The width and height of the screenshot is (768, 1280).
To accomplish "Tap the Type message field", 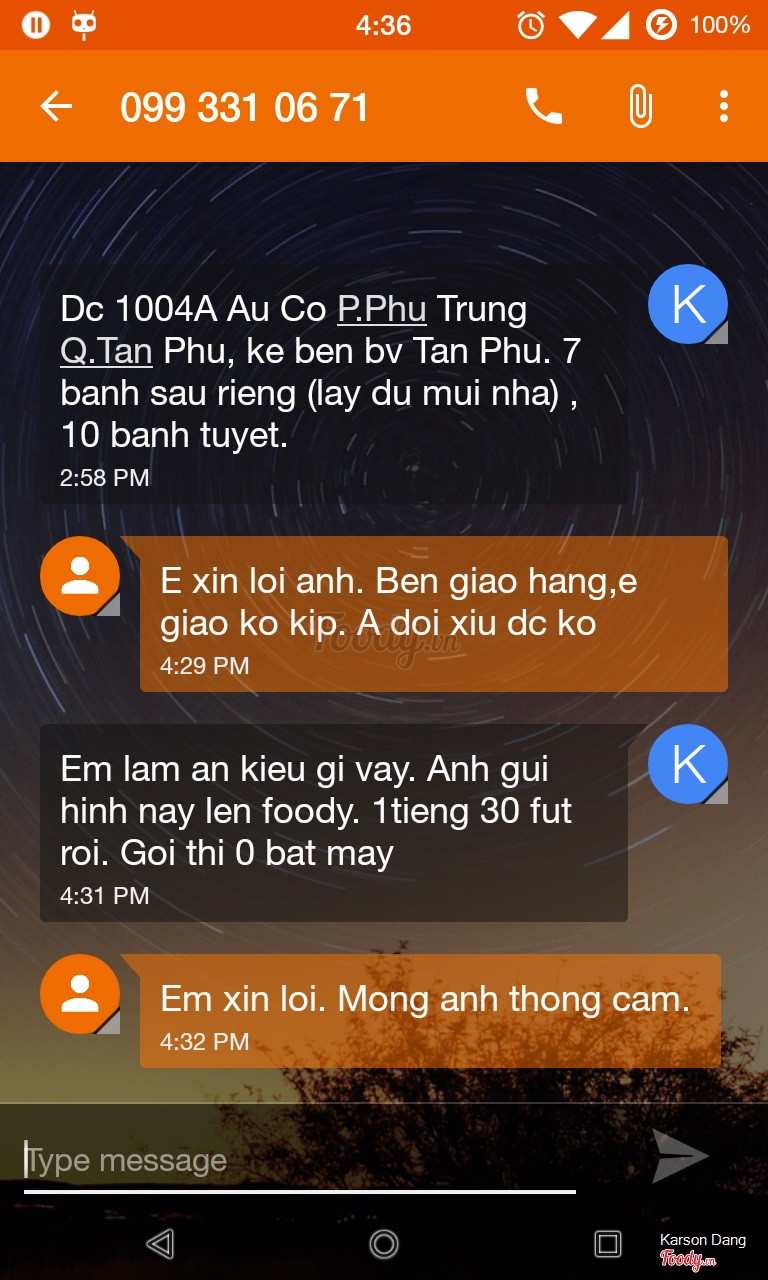I will tap(300, 1161).
